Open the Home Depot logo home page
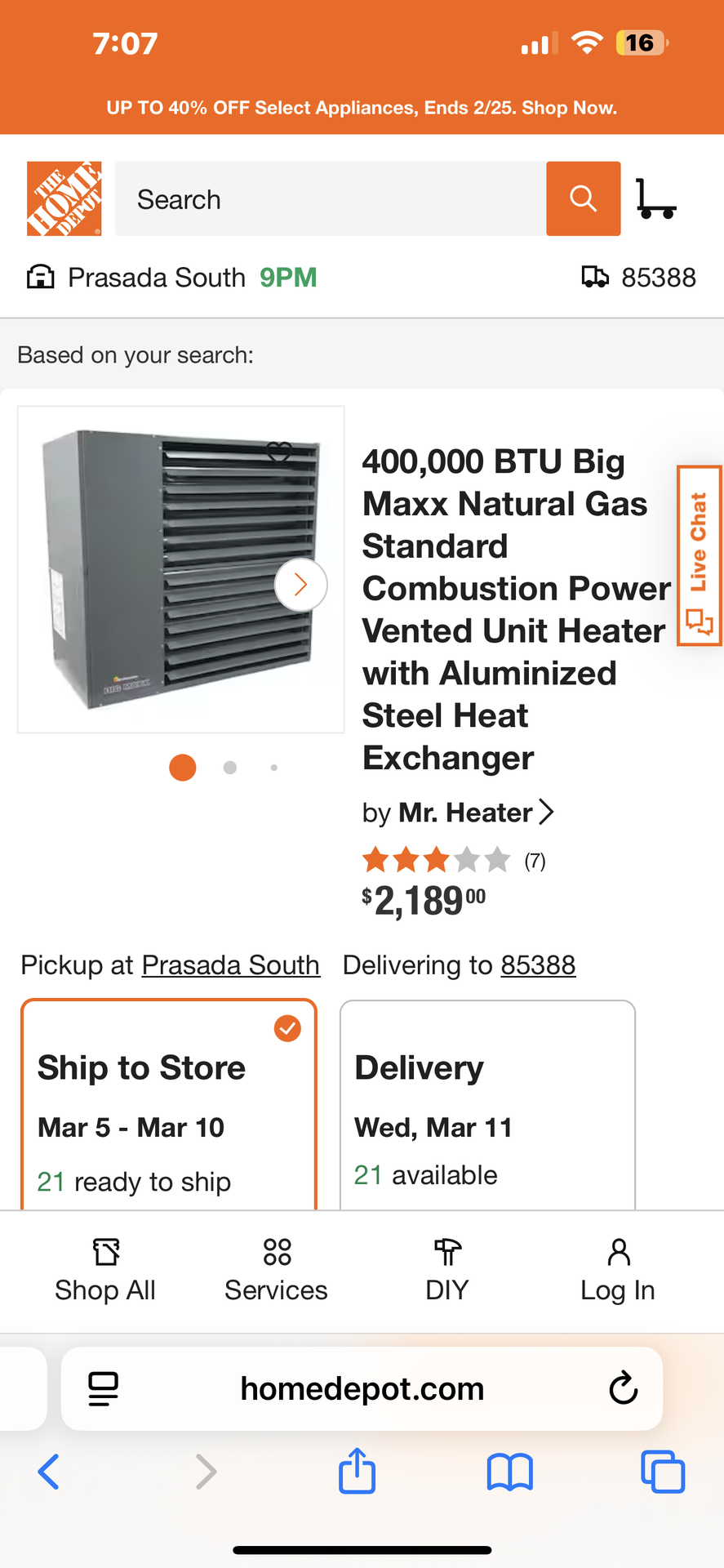This screenshot has width=724, height=1568. 64,196
